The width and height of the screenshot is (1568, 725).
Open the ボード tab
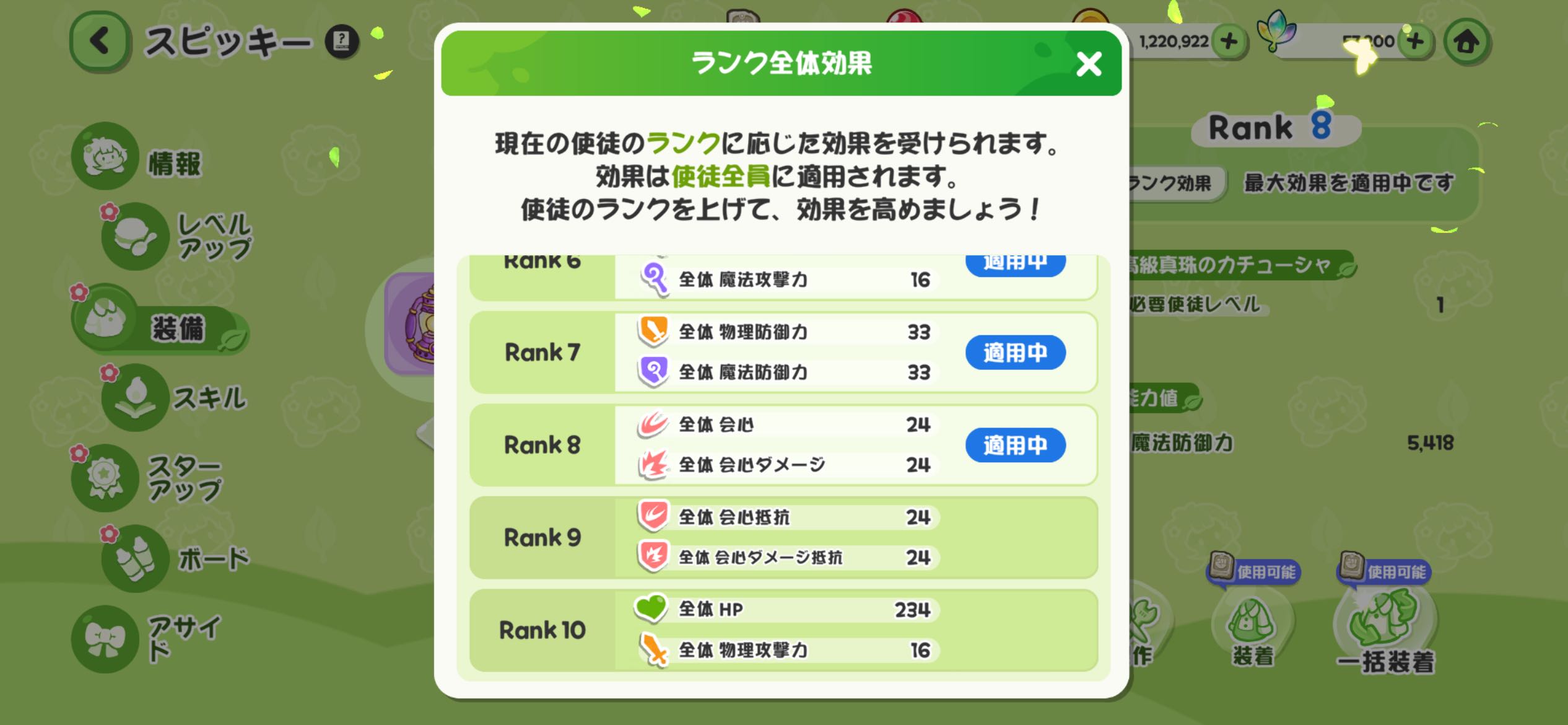[176, 559]
